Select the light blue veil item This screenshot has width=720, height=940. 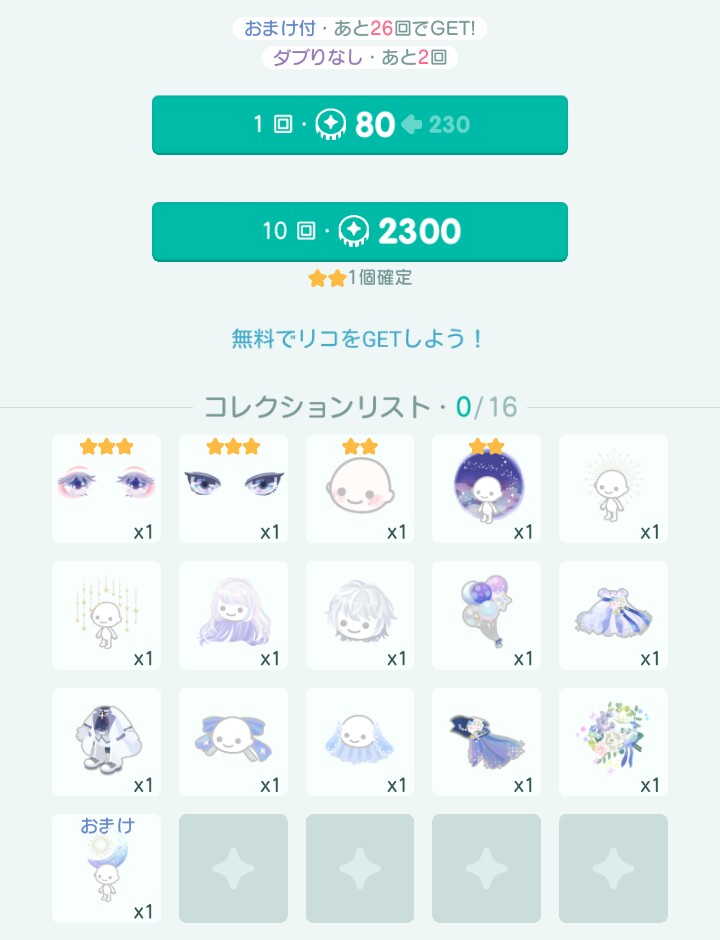360,743
